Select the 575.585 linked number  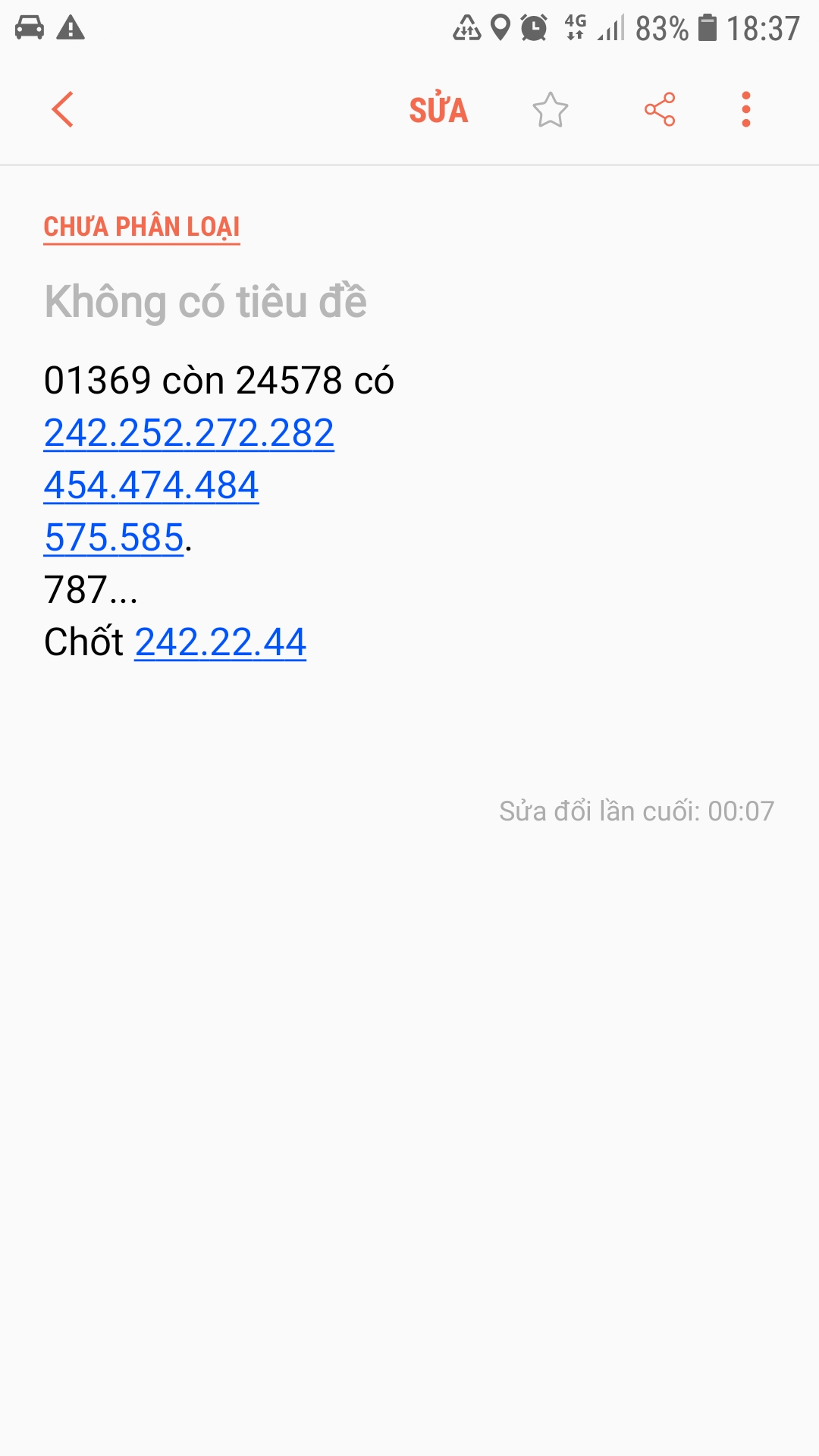pos(114,538)
